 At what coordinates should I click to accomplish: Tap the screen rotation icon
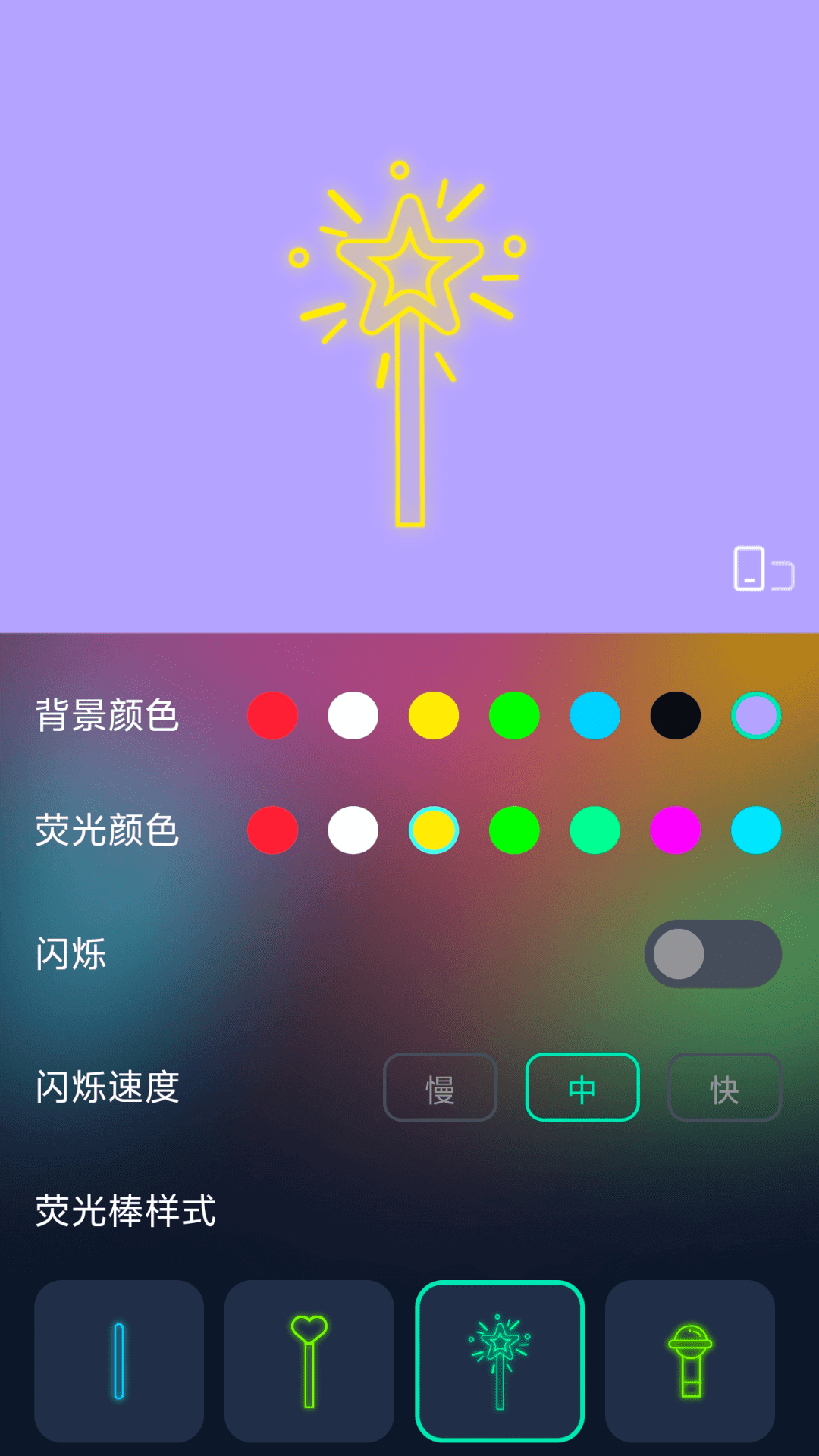click(763, 569)
